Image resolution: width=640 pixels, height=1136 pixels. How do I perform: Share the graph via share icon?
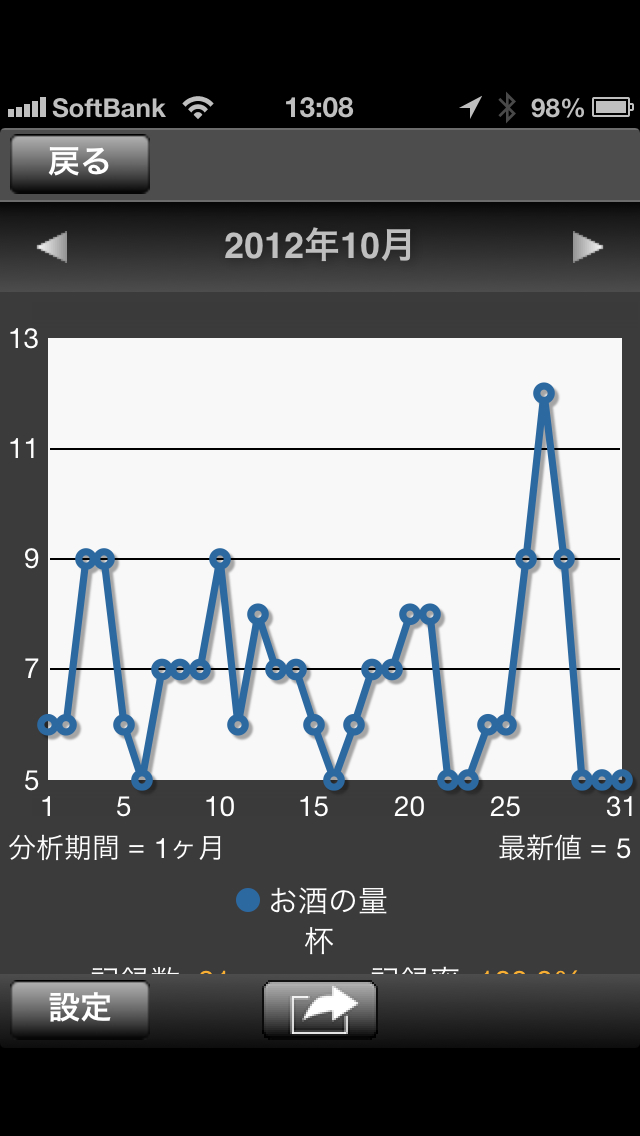320,1009
